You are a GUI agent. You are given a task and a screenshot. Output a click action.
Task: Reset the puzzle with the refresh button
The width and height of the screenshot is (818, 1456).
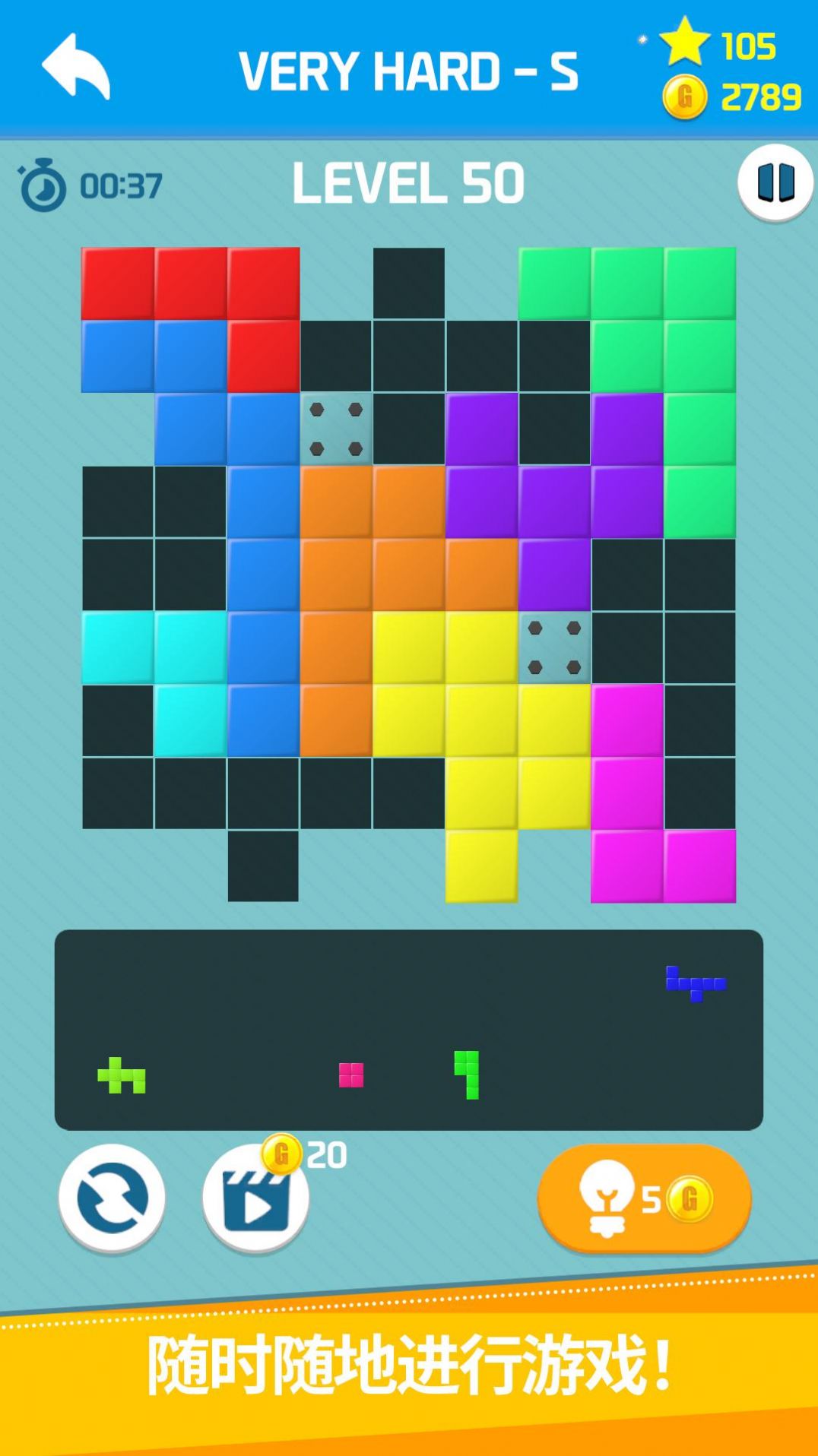pyautogui.click(x=112, y=1198)
